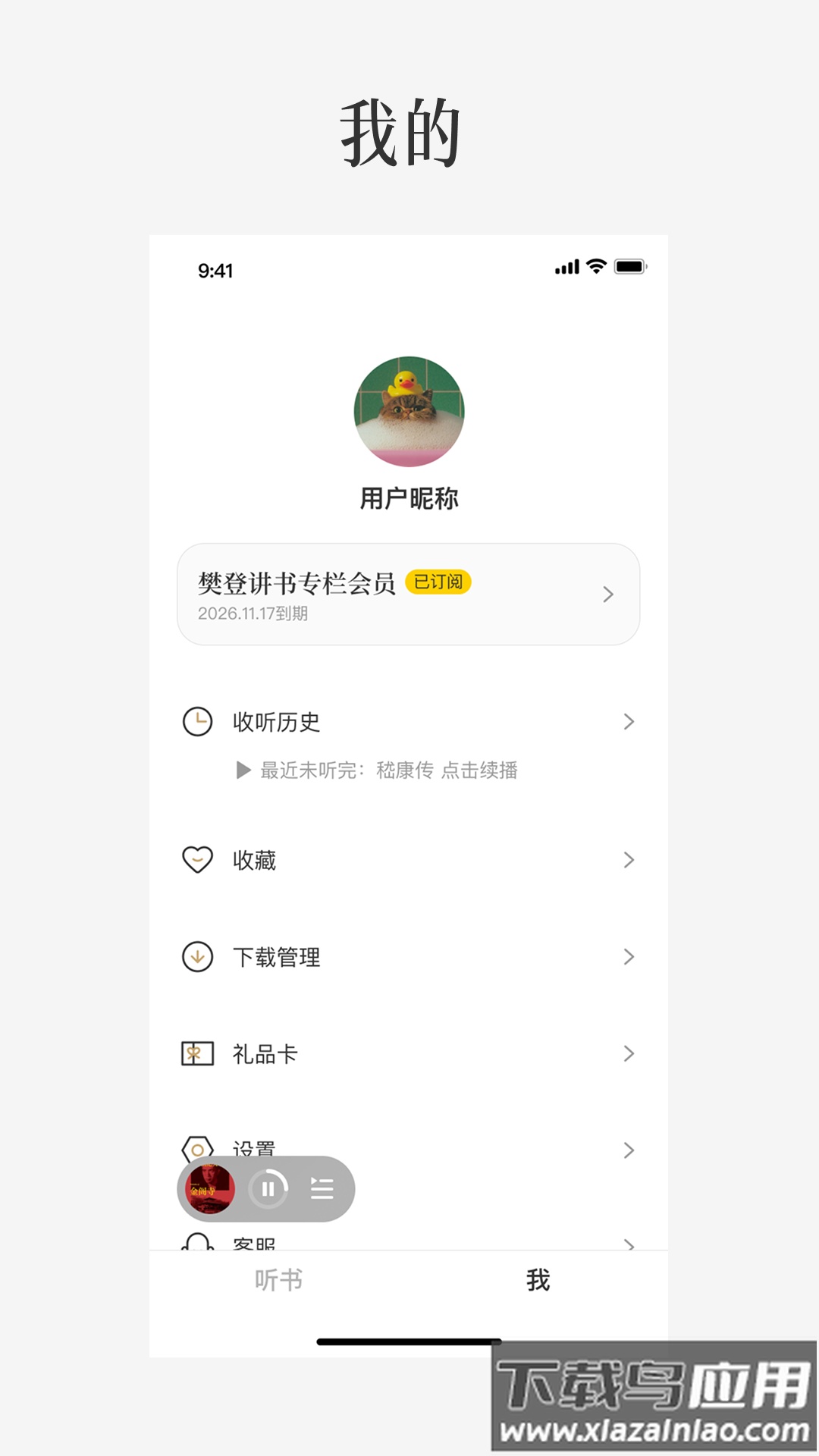The image size is (819, 1456).
Task: Open the 金阁寺 album cover thumbnail
Action: click(210, 1189)
